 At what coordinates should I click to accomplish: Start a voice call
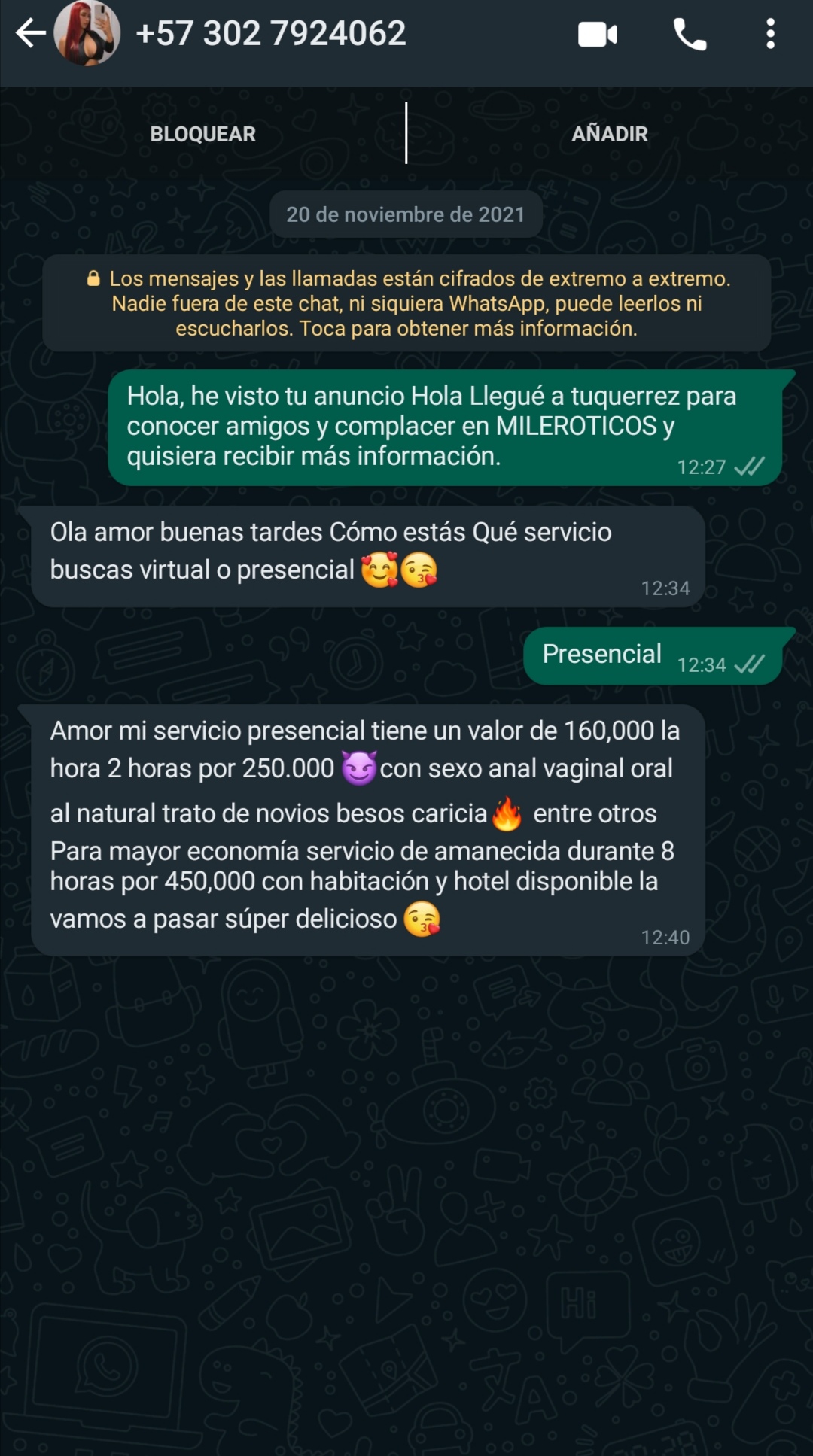click(690, 35)
